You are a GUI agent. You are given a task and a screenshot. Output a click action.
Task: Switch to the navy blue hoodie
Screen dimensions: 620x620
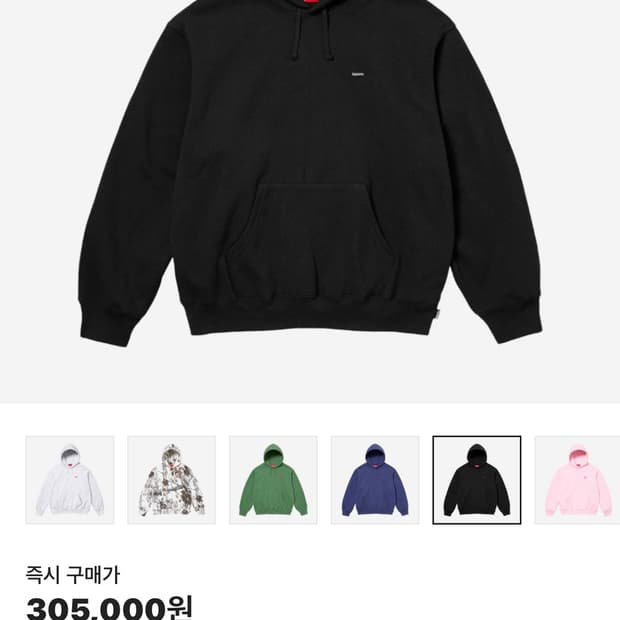click(375, 480)
